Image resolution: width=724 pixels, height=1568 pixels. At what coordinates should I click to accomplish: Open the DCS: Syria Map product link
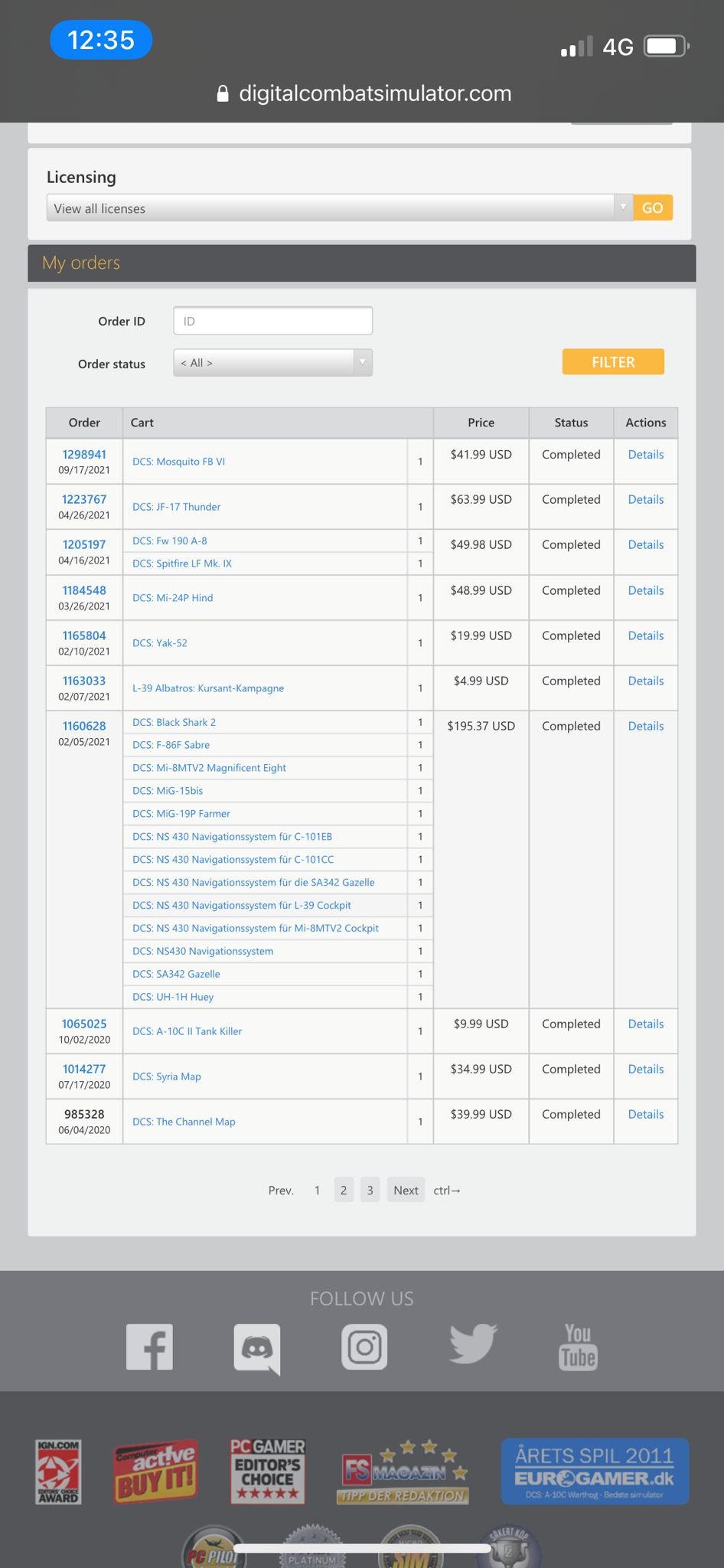[x=167, y=1076]
